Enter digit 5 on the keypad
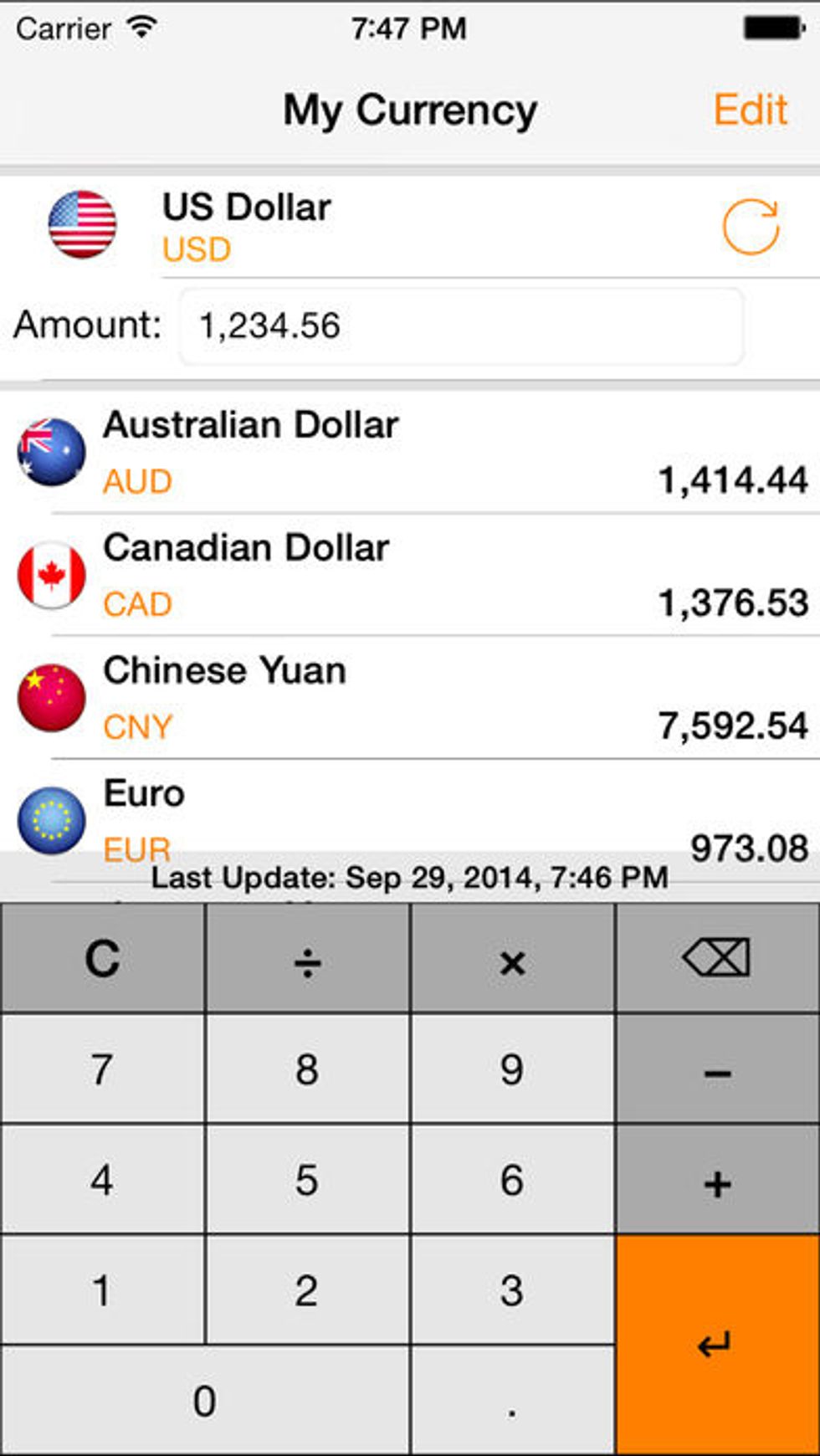Image resolution: width=820 pixels, height=1456 pixels. click(x=307, y=1179)
